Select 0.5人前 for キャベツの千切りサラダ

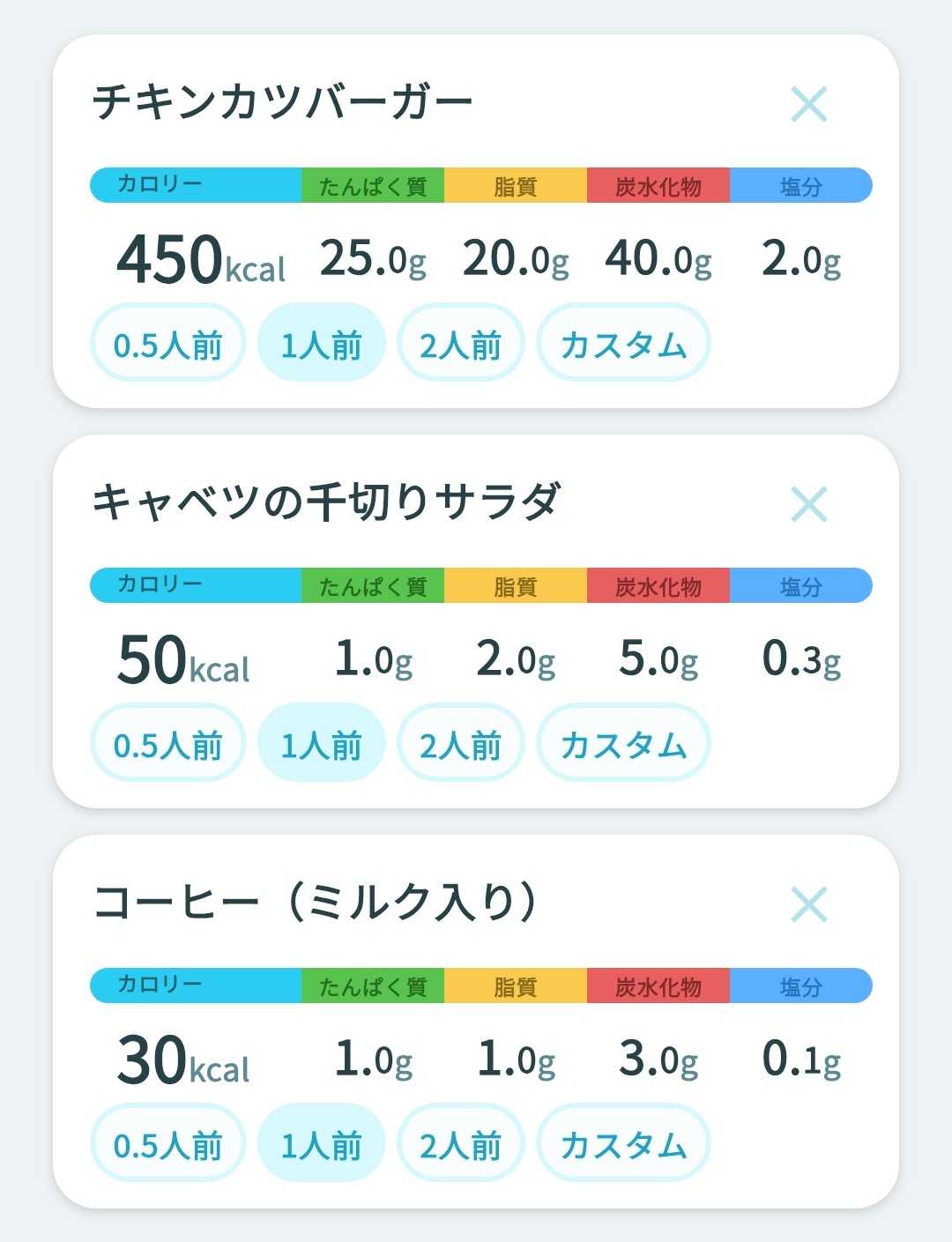tap(167, 743)
